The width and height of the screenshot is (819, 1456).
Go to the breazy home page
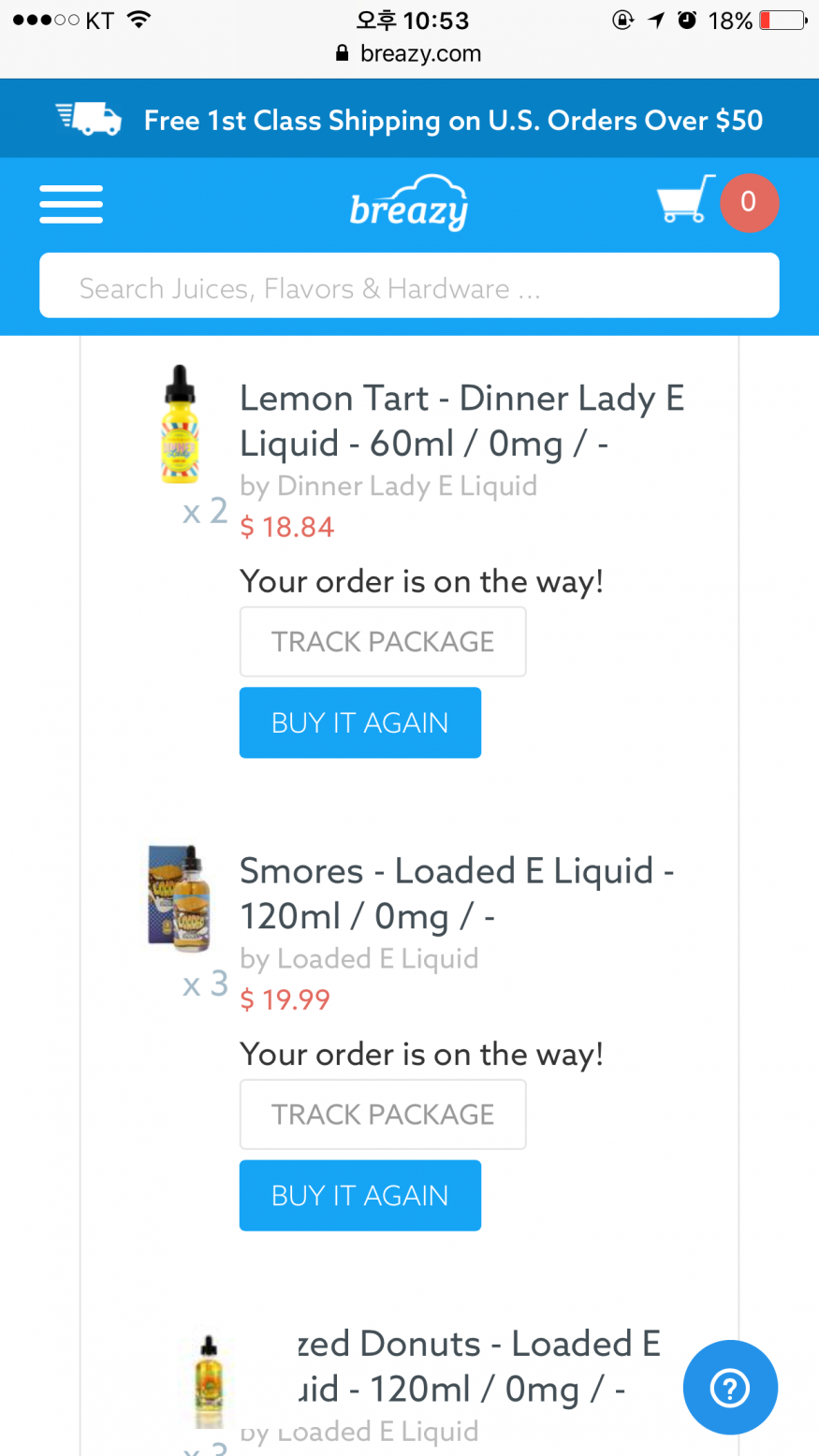point(409,204)
